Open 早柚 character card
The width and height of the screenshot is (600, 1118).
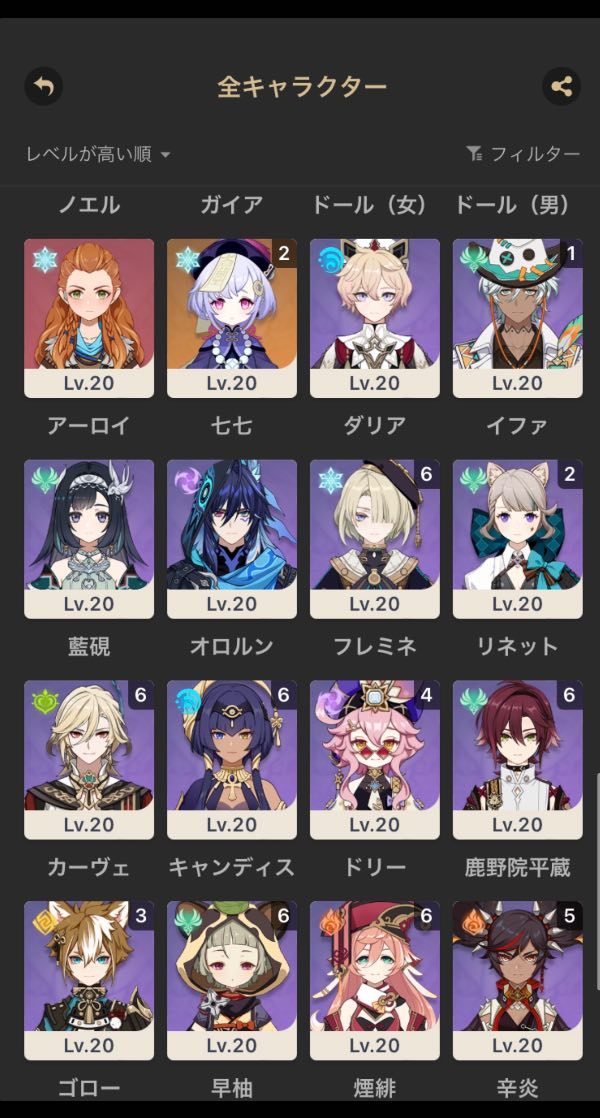(232, 980)
